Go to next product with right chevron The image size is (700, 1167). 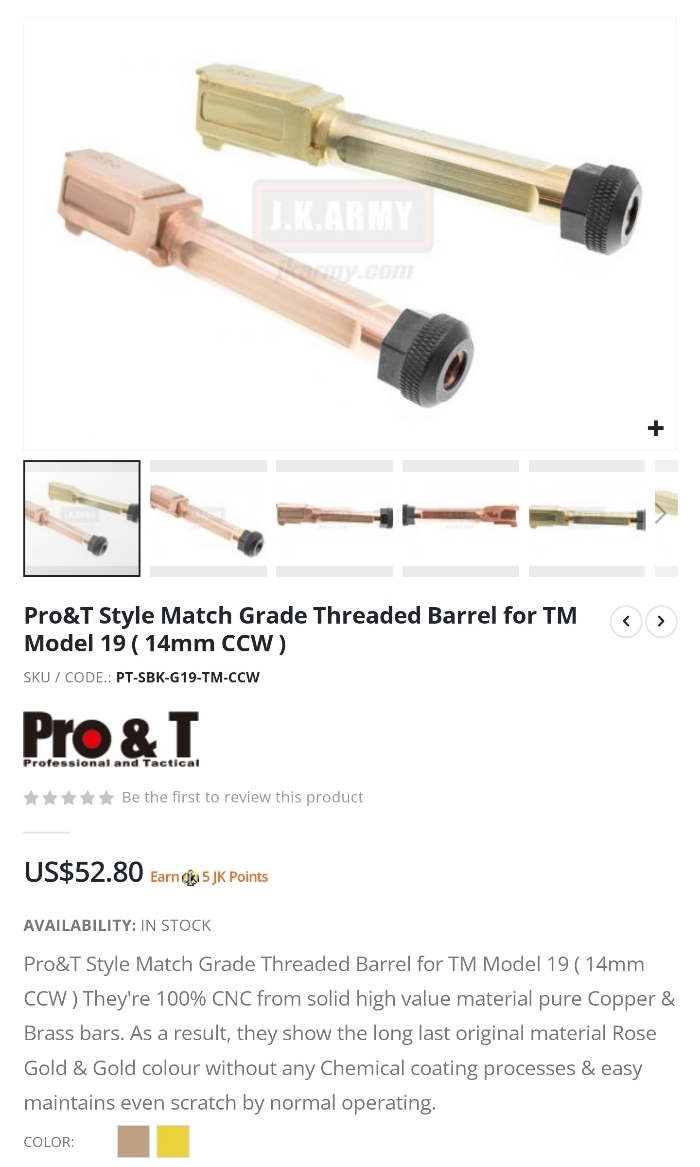click(x=661, y=621)
